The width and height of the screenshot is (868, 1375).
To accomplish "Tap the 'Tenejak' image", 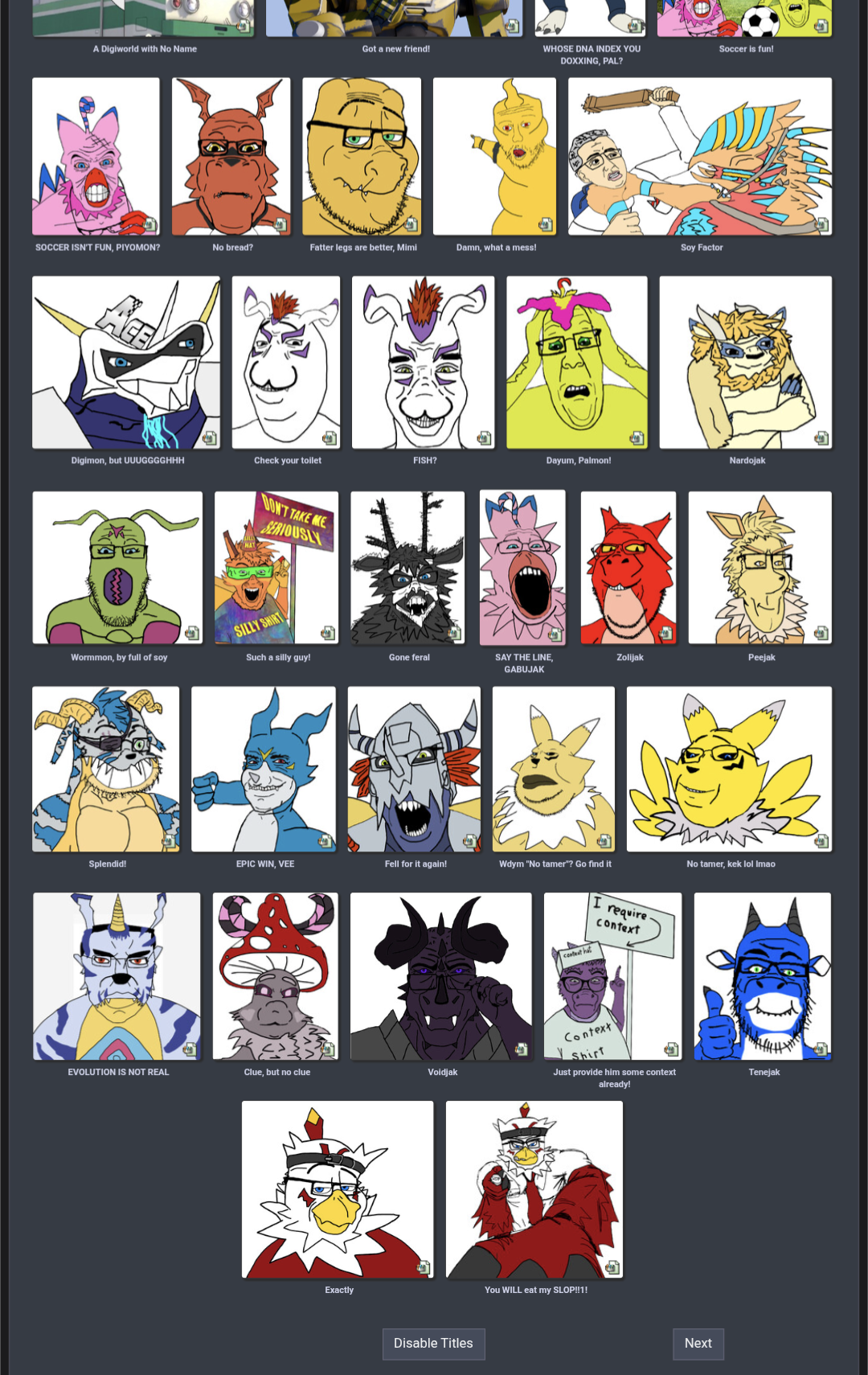I will point(763,976).
